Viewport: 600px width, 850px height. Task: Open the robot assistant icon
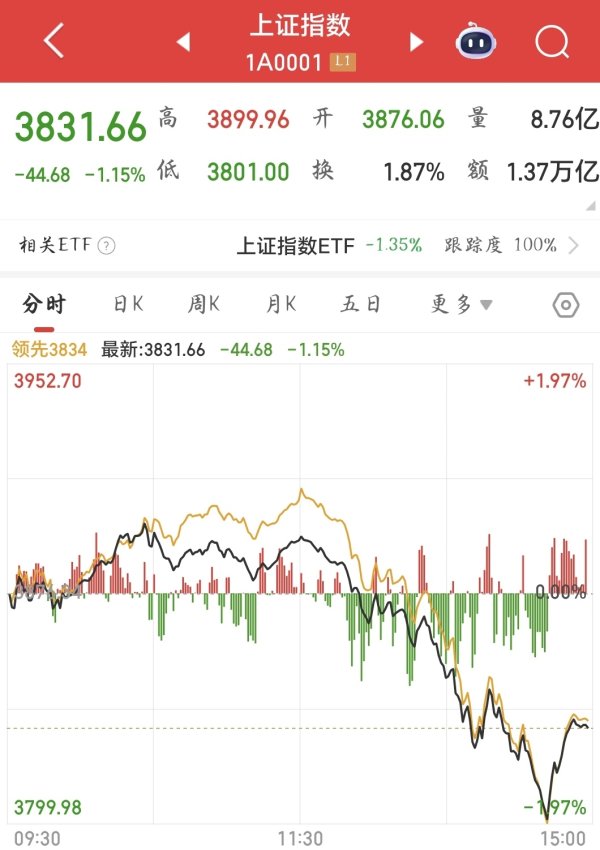tap(475, 41)
